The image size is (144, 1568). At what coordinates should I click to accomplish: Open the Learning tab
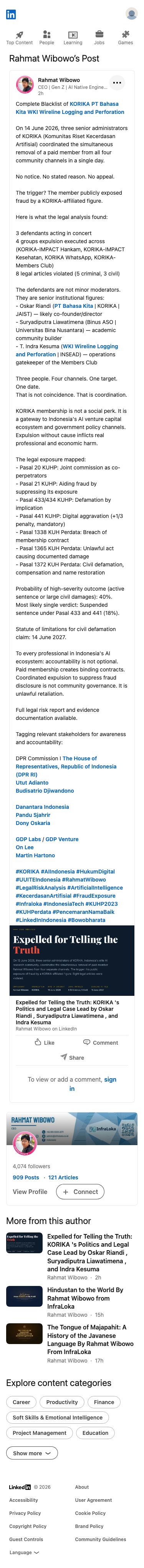(73, 38)
